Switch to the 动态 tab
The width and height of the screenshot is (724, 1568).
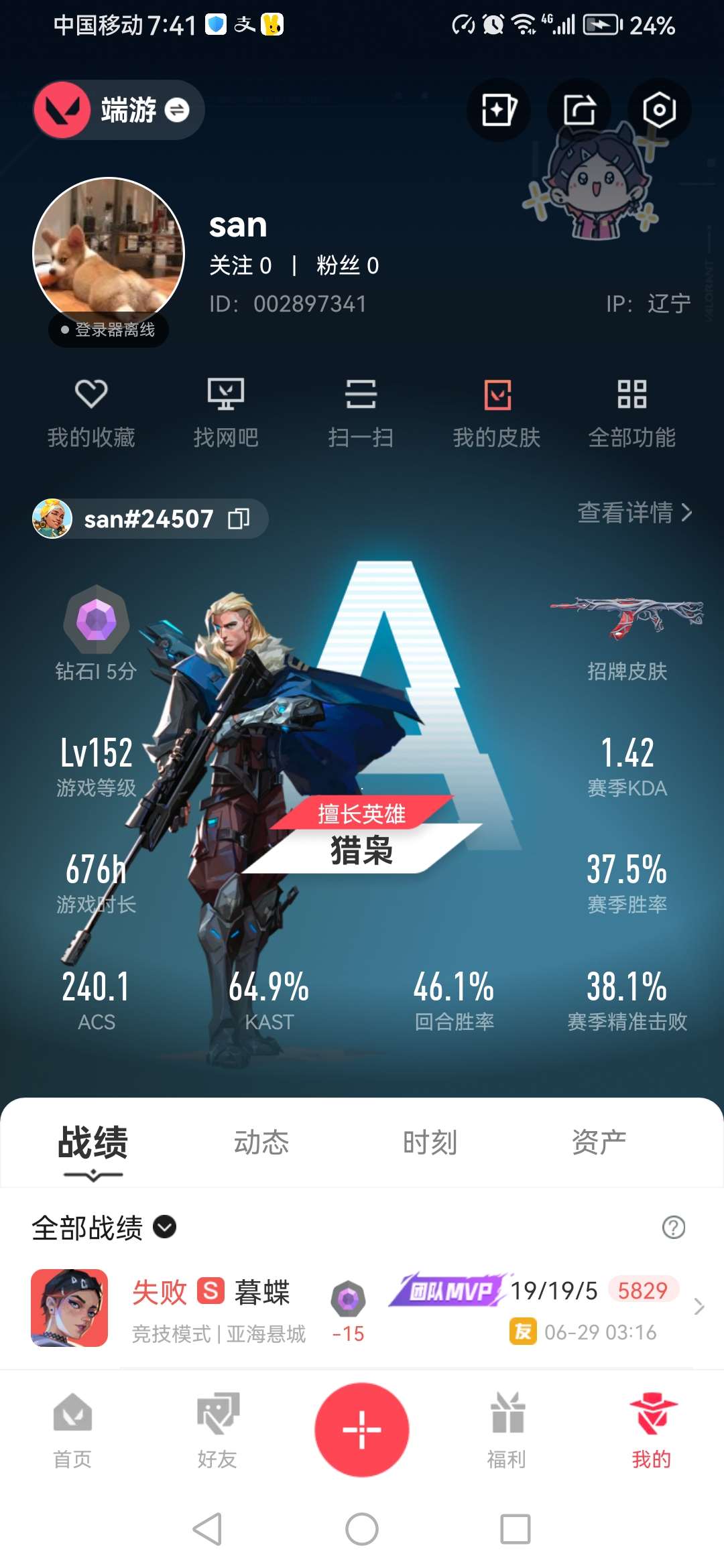[261, 1142]
